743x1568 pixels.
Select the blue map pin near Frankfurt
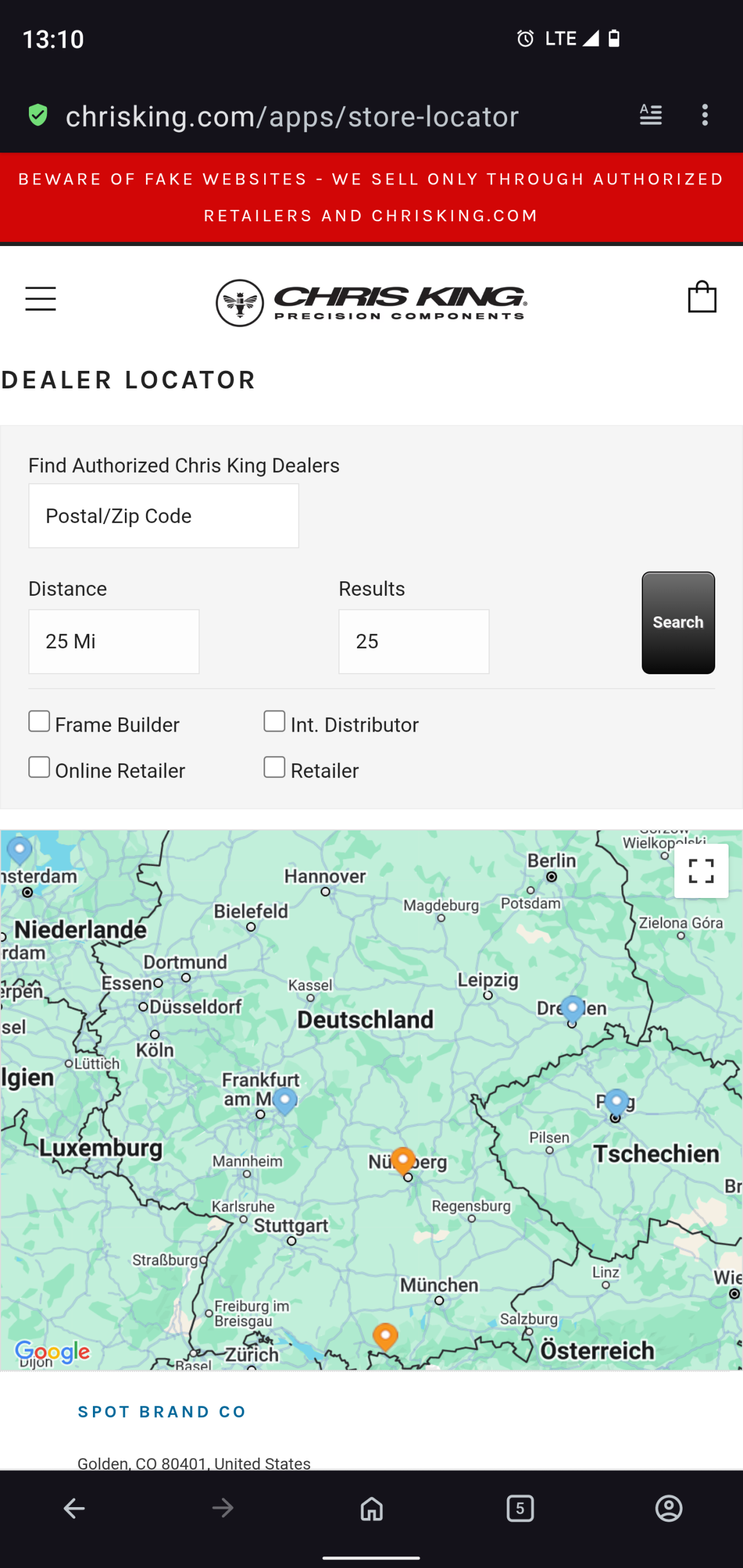coord(284,1100)
